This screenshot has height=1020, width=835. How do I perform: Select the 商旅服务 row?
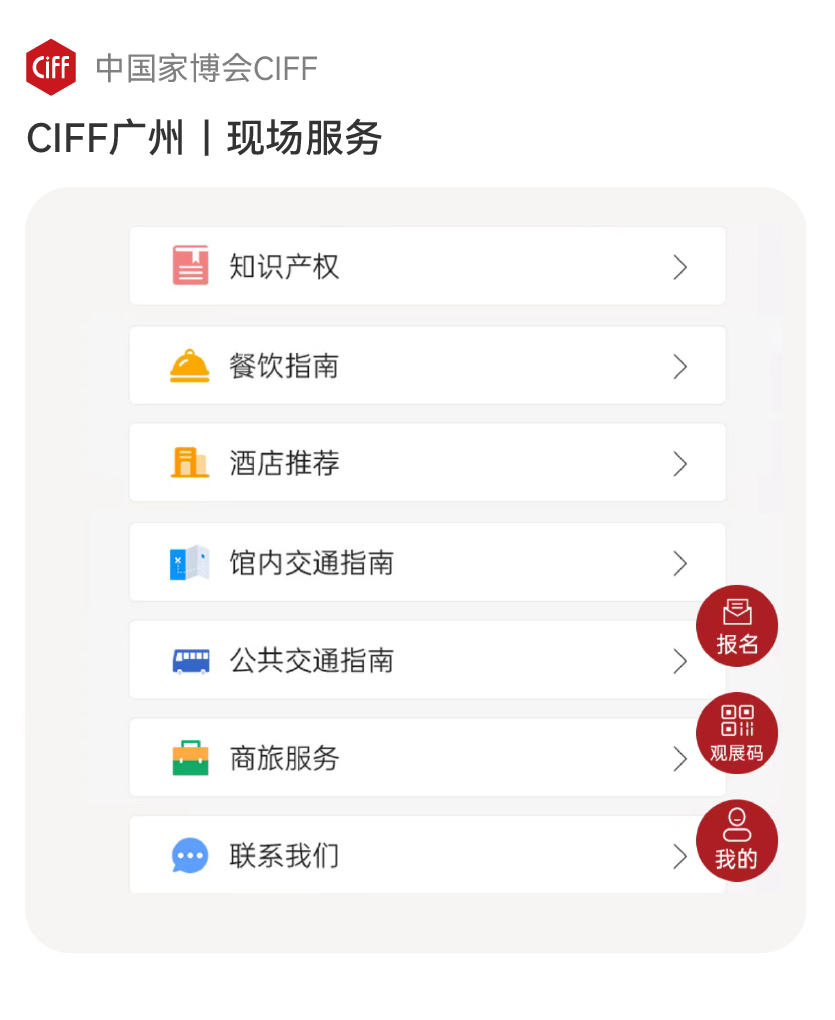(x=427, y=758)
